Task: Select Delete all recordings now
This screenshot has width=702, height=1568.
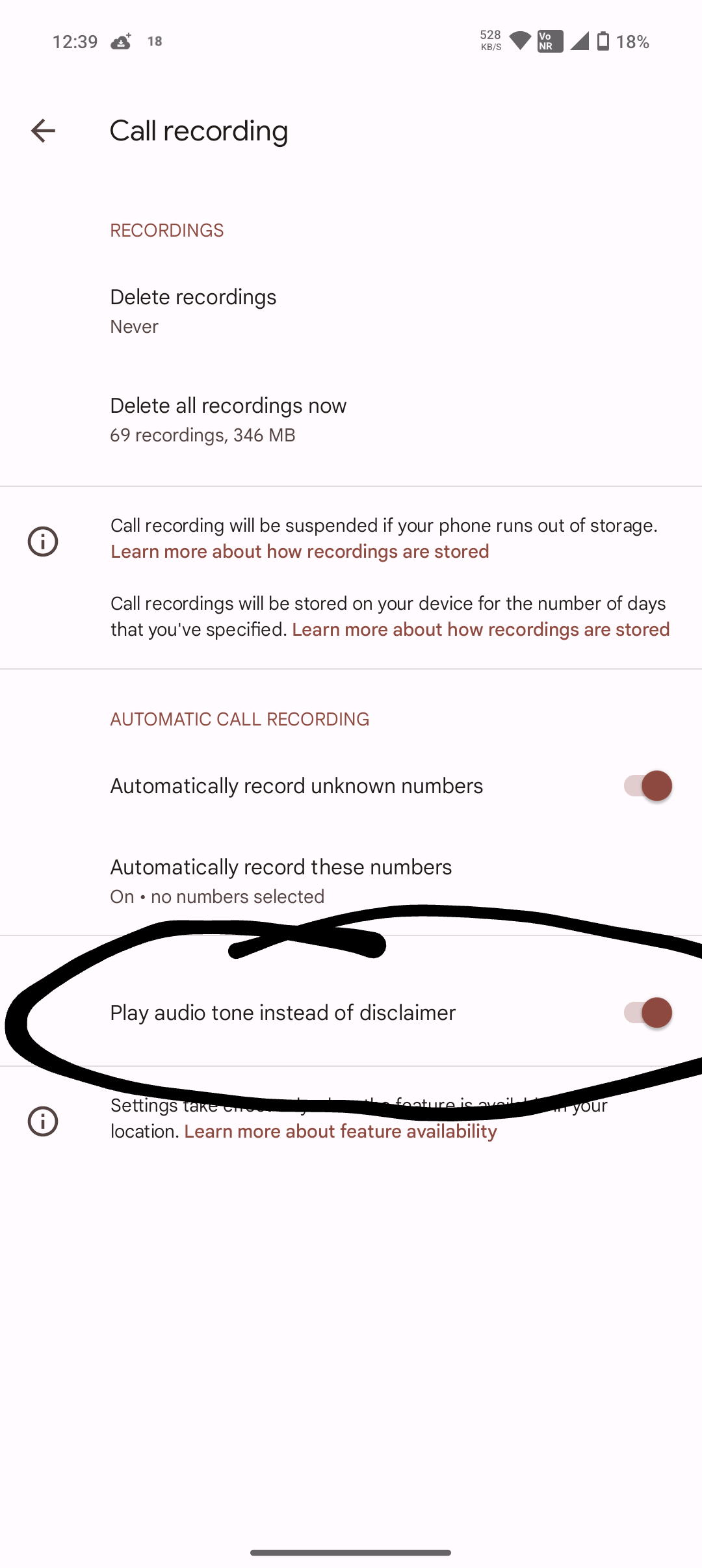Action: click(x=227, y=419)
